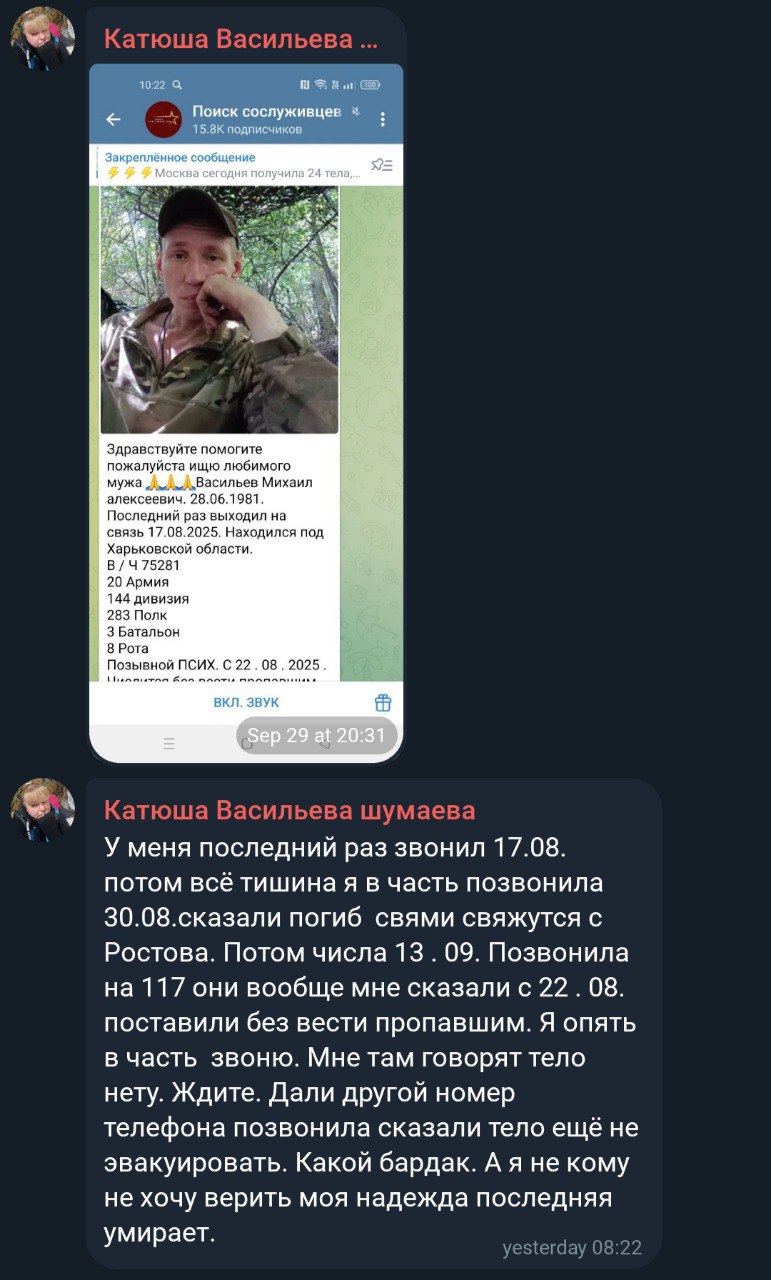
Task: Open sender avatar beside the text message
Action: pos(42,810)
